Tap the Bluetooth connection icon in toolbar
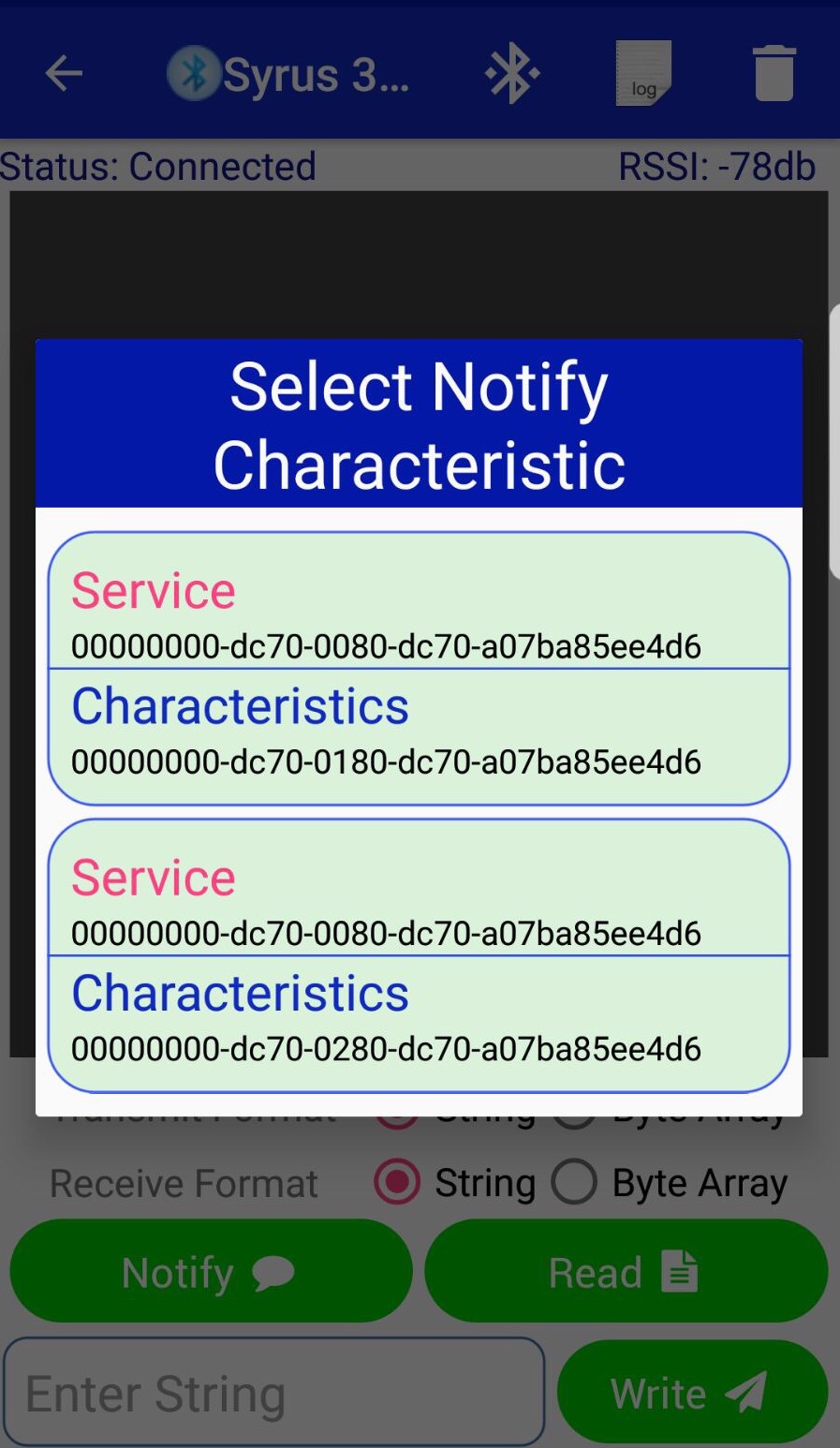The height and width of the screenshot is (1448, 840). (x=511, y=73)
